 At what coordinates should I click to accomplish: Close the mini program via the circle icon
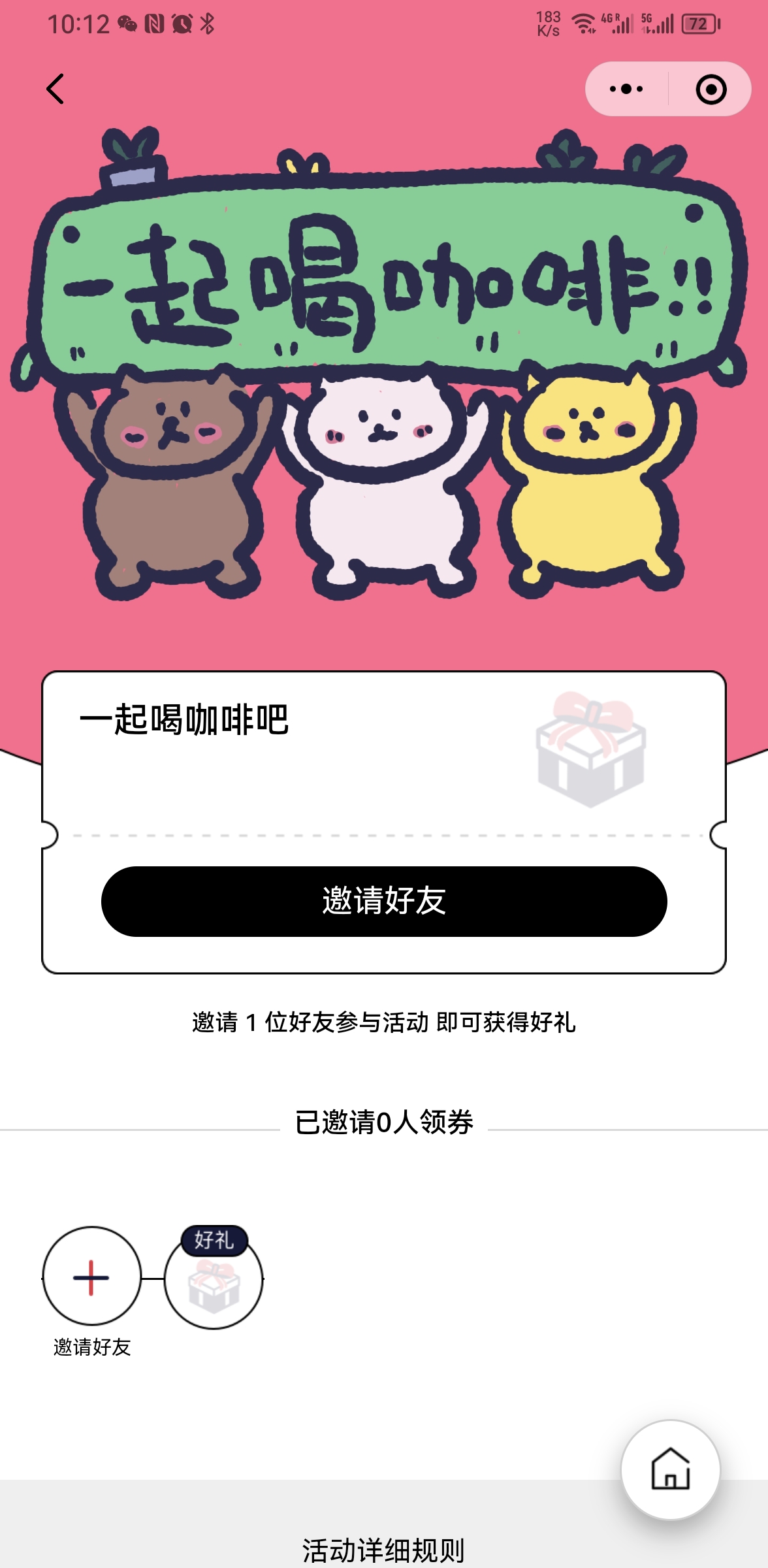click(x=711, y=90)
